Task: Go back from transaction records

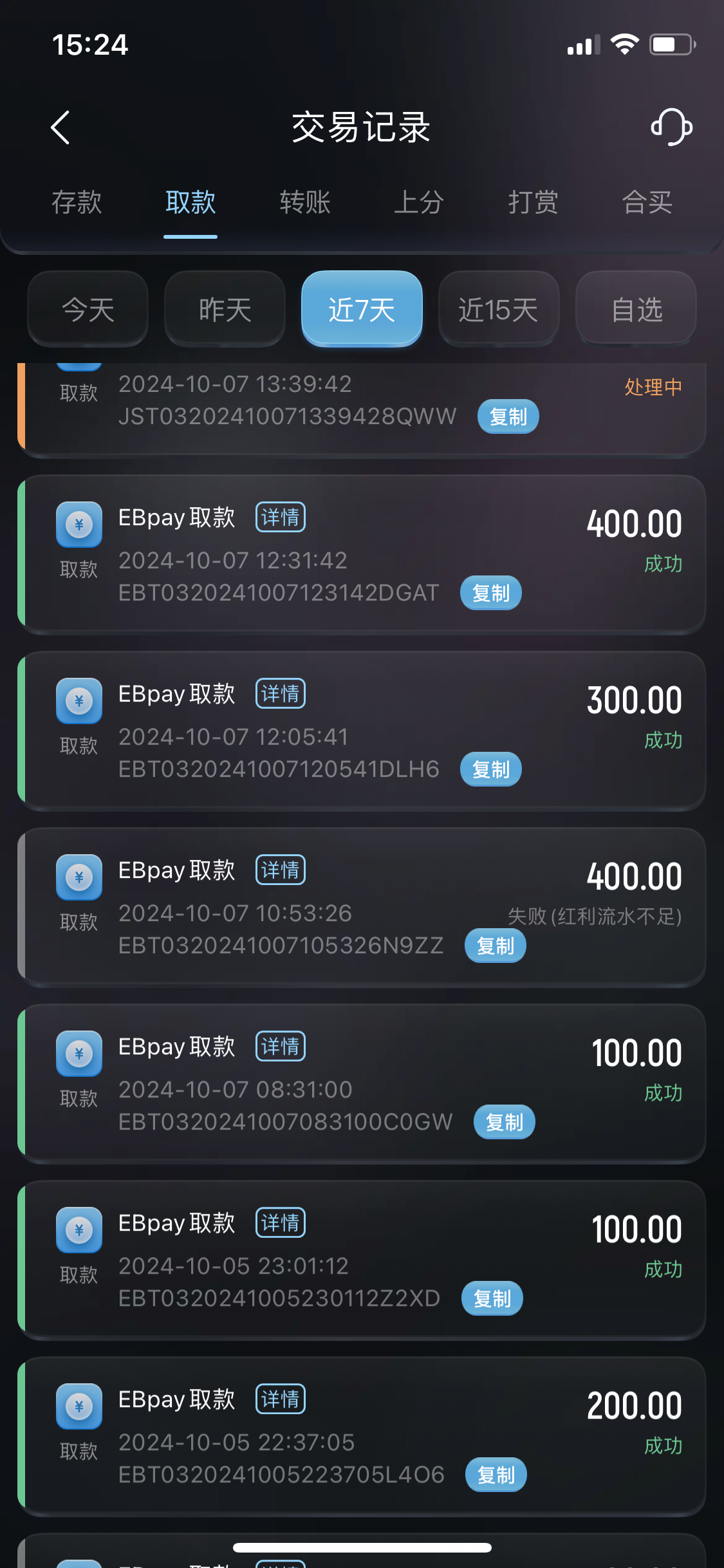Action: coord(60,127)
